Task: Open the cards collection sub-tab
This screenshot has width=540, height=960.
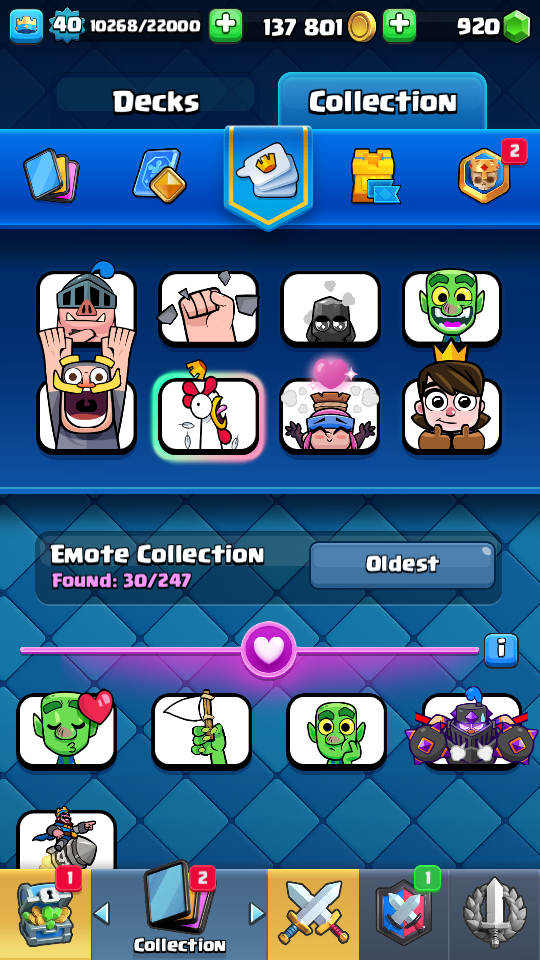Action: click(51, 176)
